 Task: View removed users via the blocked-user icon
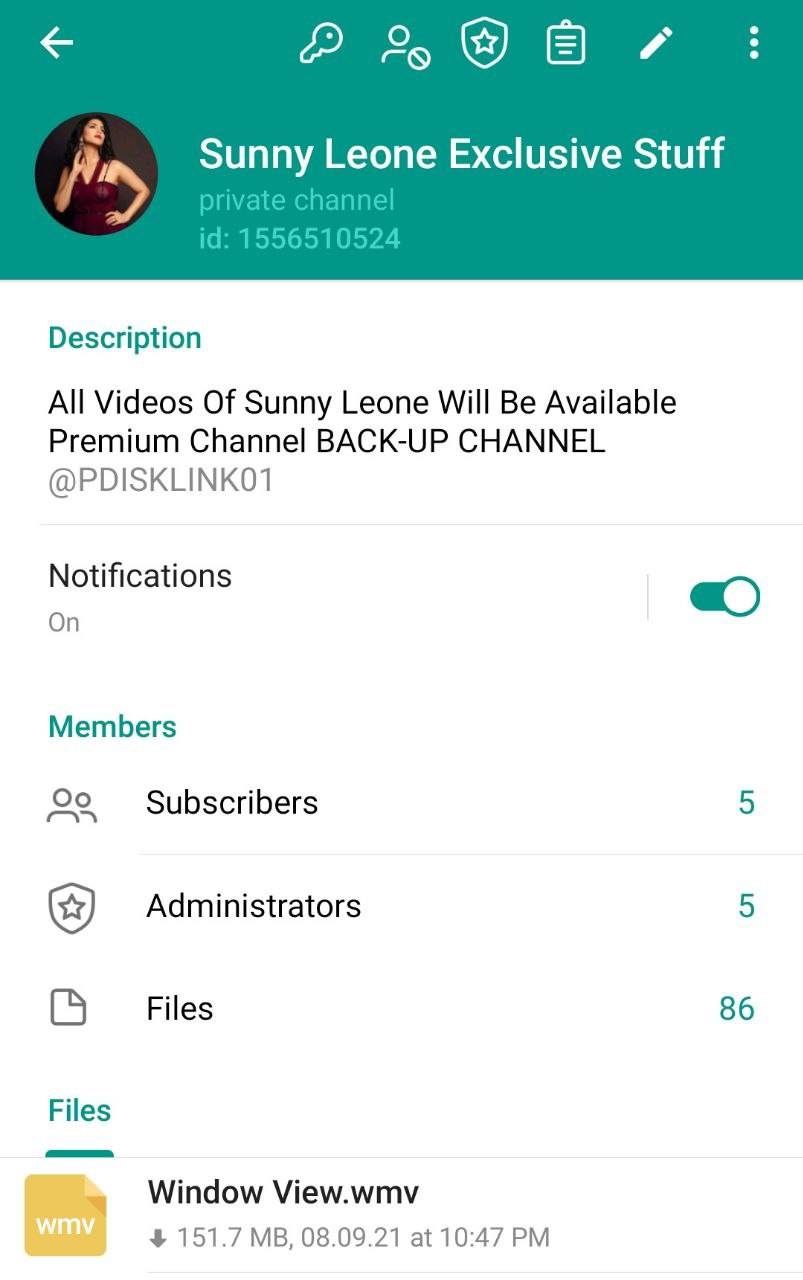click(403, 42)
